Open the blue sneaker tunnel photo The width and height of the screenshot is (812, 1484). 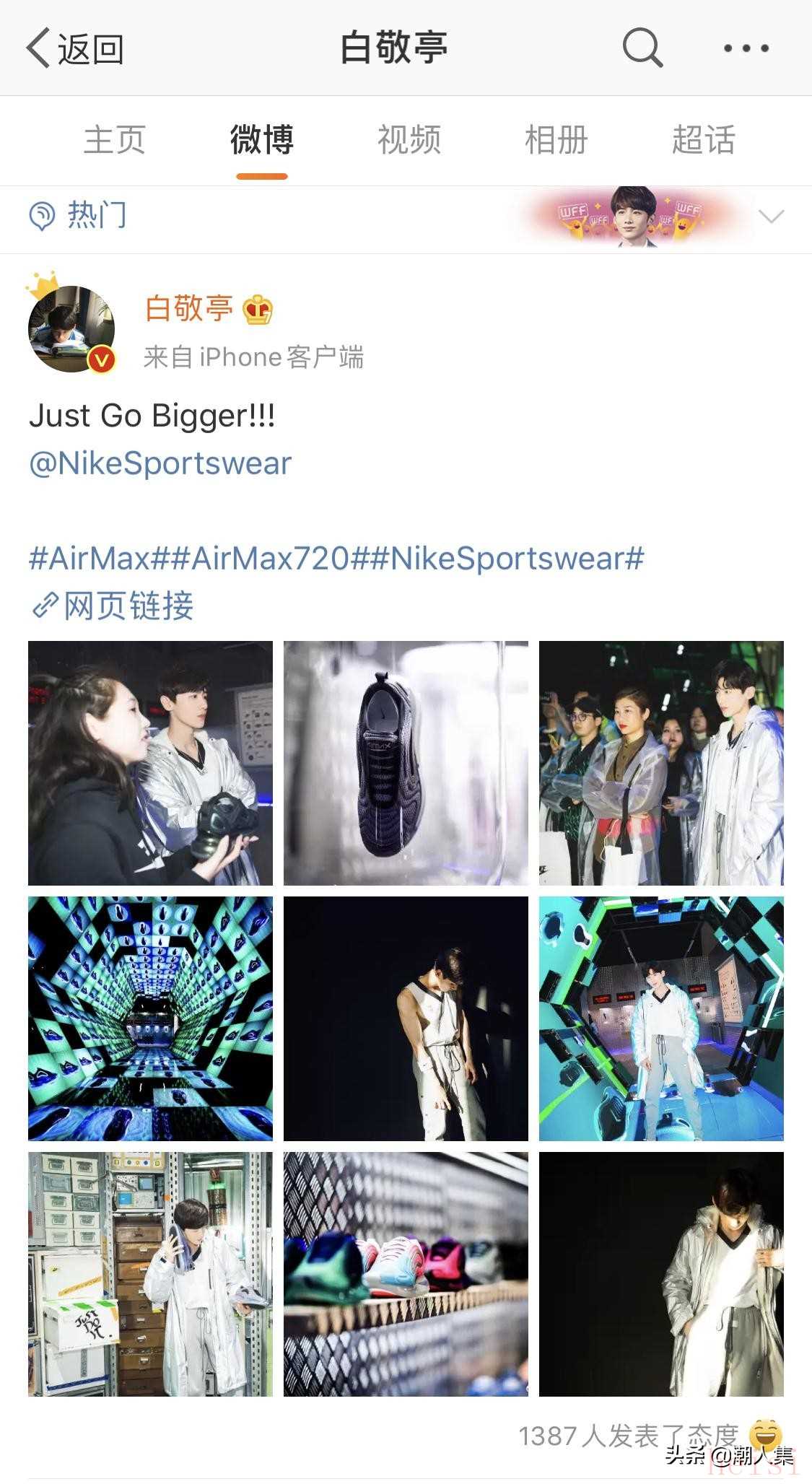(x=150, y=1018)
